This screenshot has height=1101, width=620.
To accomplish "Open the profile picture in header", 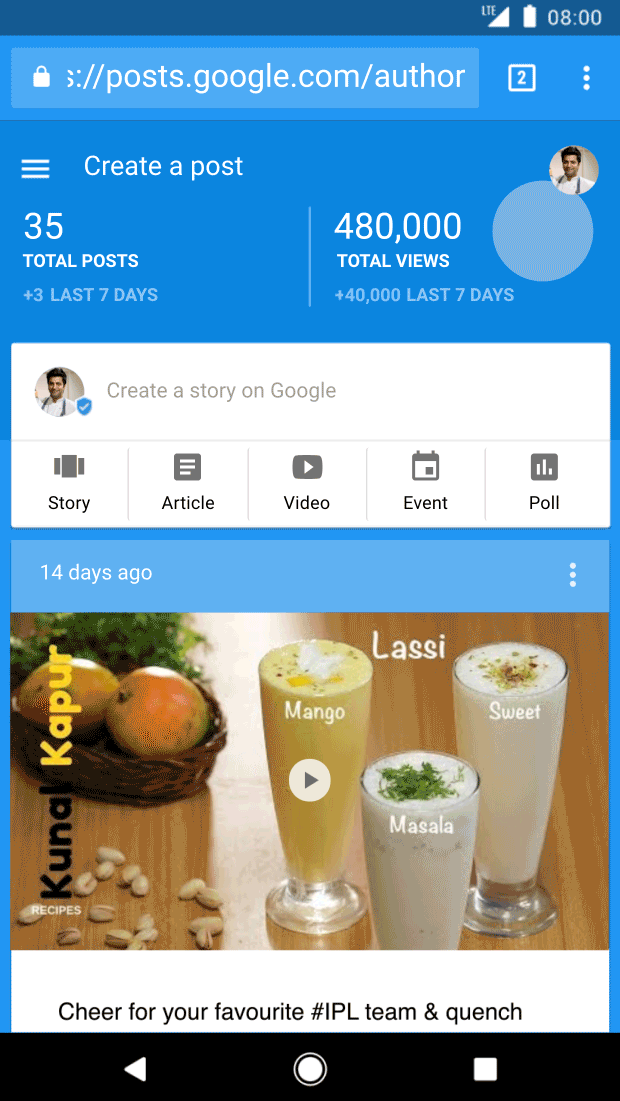I will coord(574,170).
